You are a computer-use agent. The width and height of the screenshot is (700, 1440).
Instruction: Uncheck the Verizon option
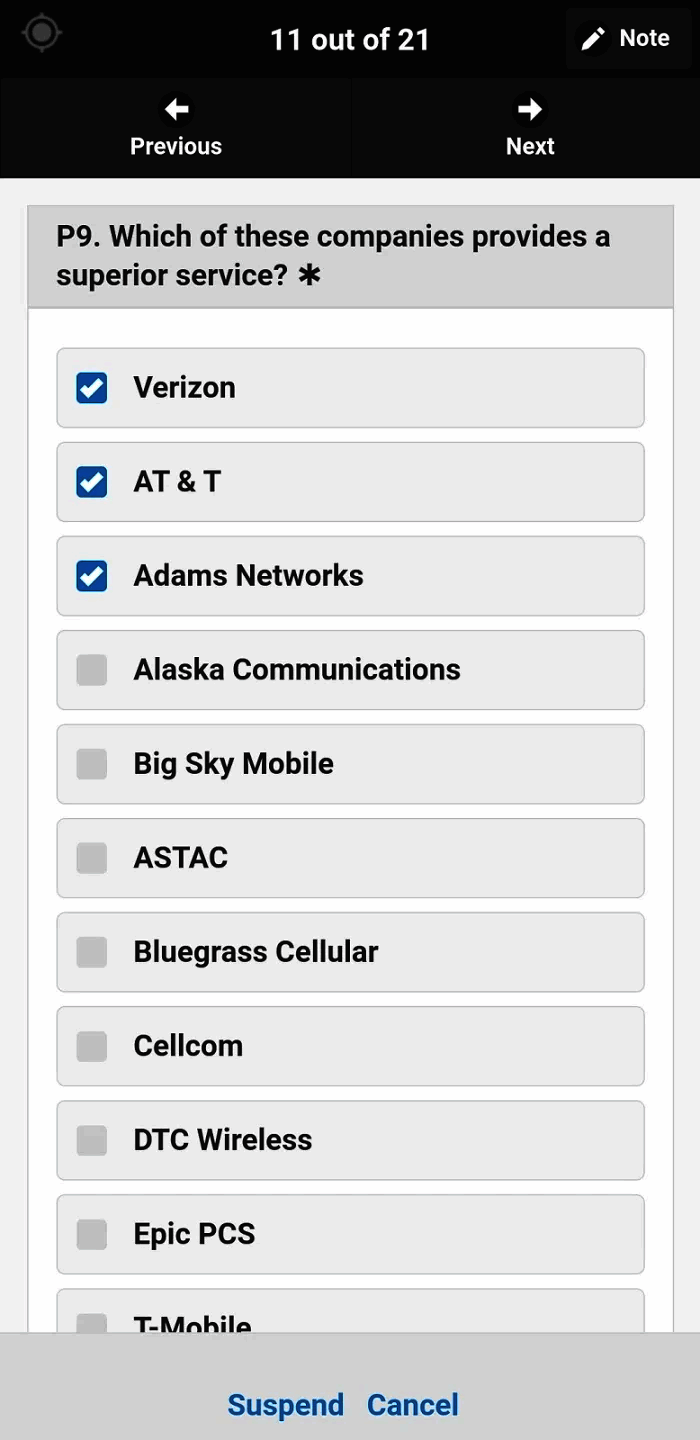(92, 388)
